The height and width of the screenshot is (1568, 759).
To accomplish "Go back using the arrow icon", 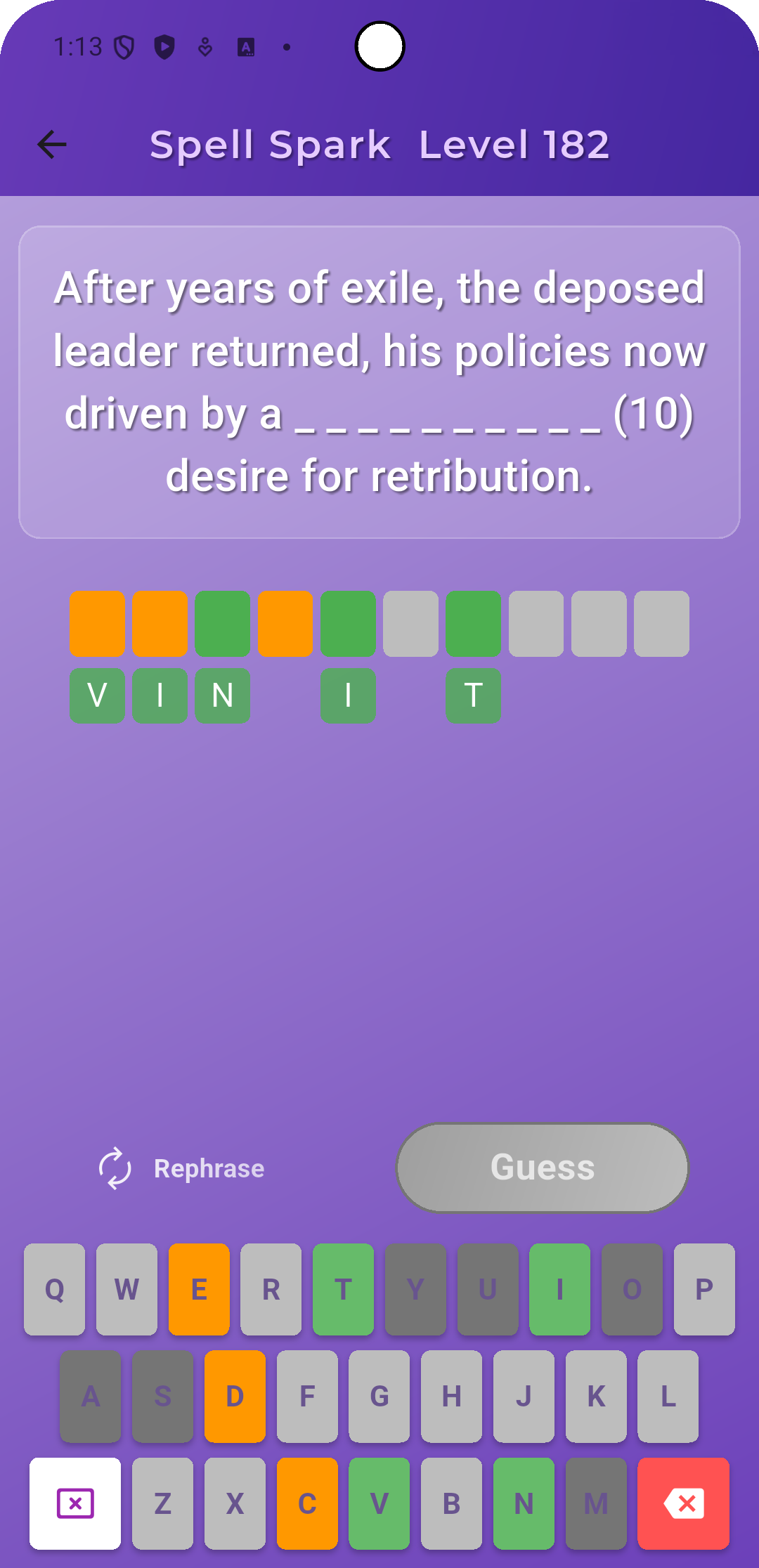I will (52, 145).
